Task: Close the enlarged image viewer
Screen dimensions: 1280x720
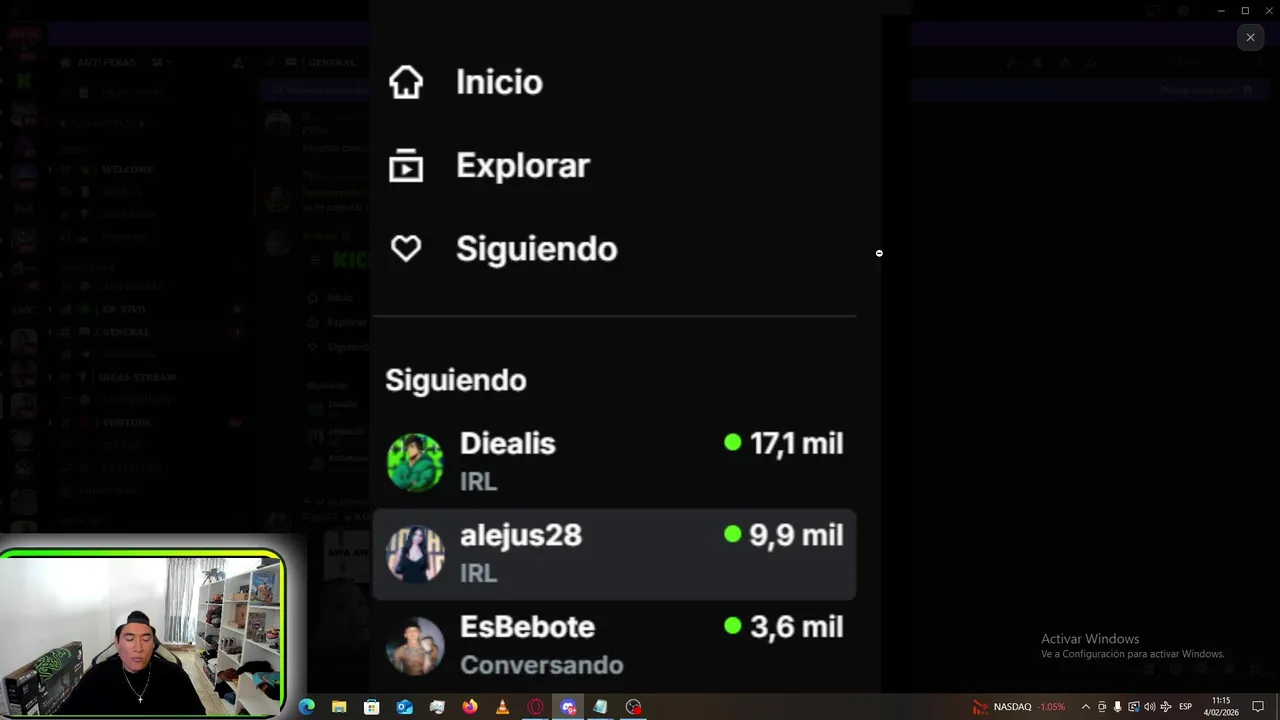Action: click(x=1250, y=37)
